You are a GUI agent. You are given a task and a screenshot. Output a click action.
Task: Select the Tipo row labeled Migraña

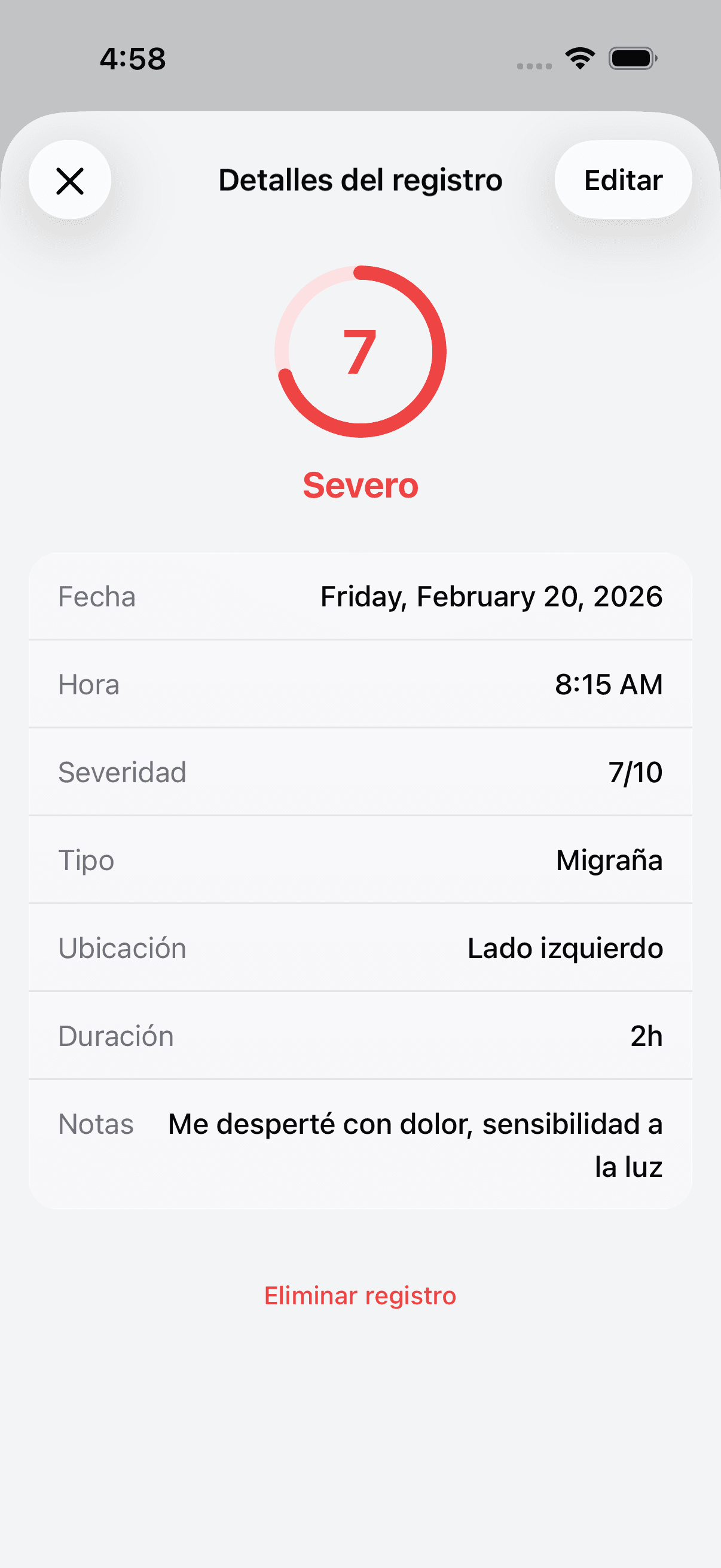pyautogui.click(x=361, y=859)
